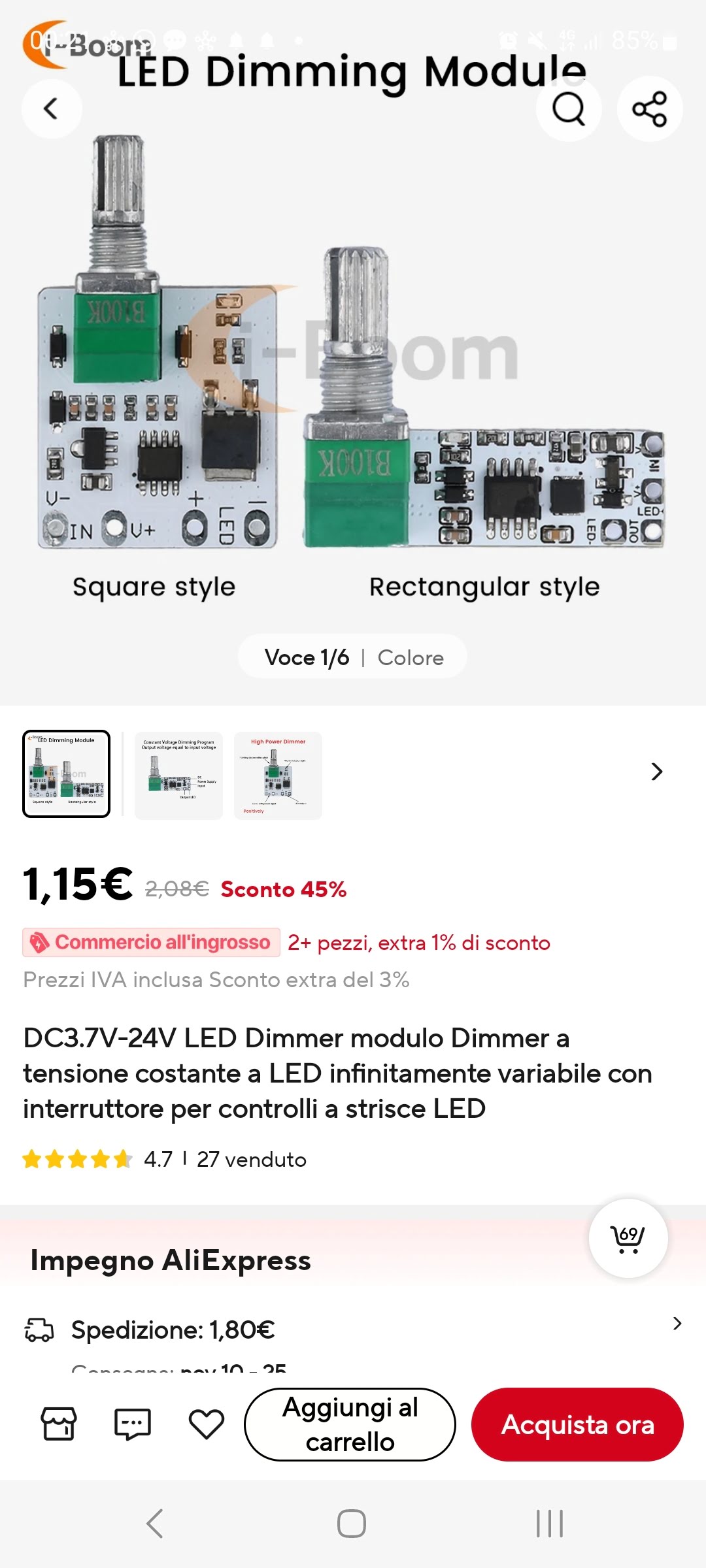
Task: Open search from the product page
Action: tap(568, 109)
